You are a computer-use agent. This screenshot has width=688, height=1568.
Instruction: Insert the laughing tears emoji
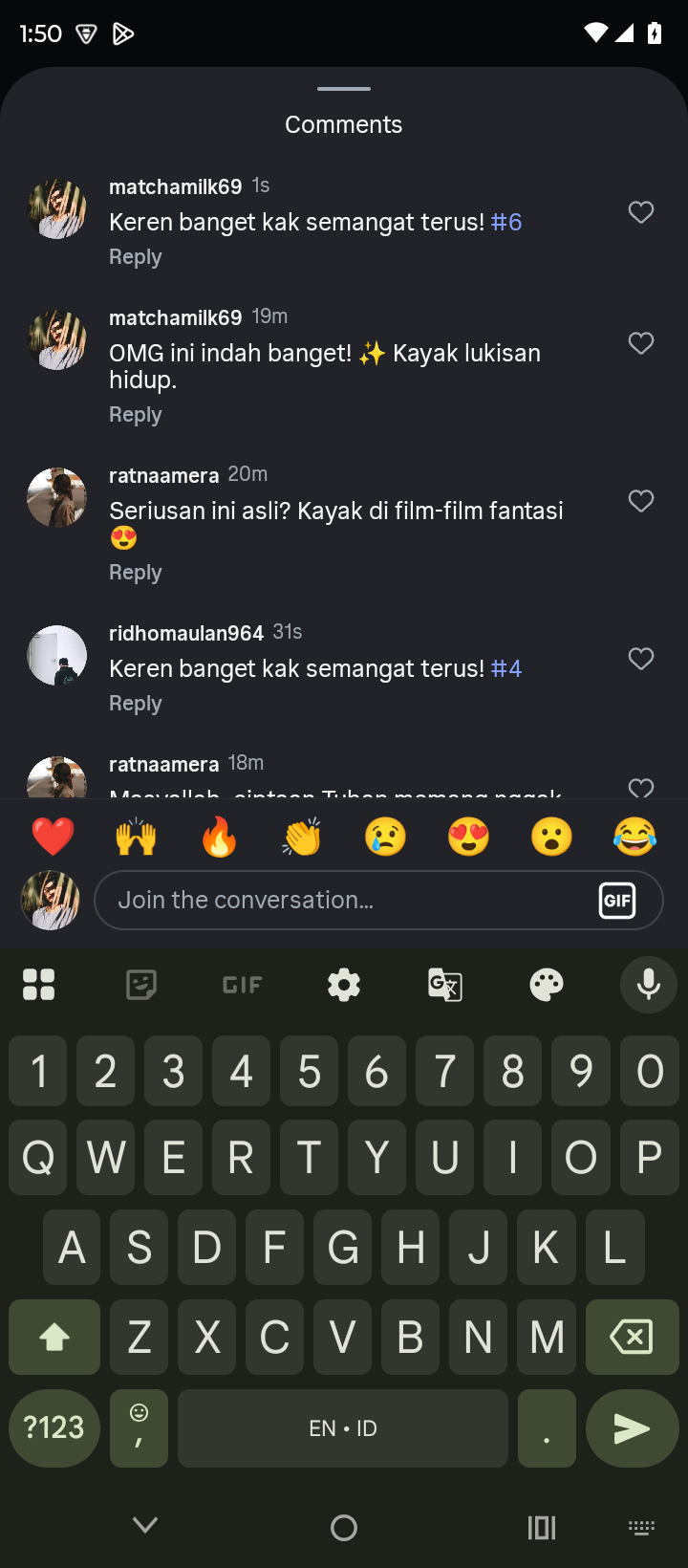[634, 838]
